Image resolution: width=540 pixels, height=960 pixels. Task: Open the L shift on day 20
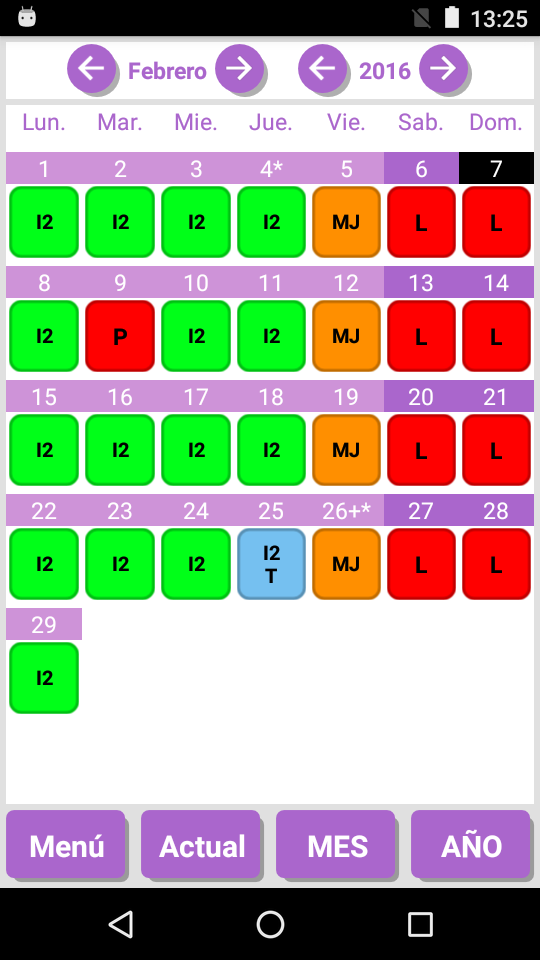pyautogui.click(x=421, y=450)
